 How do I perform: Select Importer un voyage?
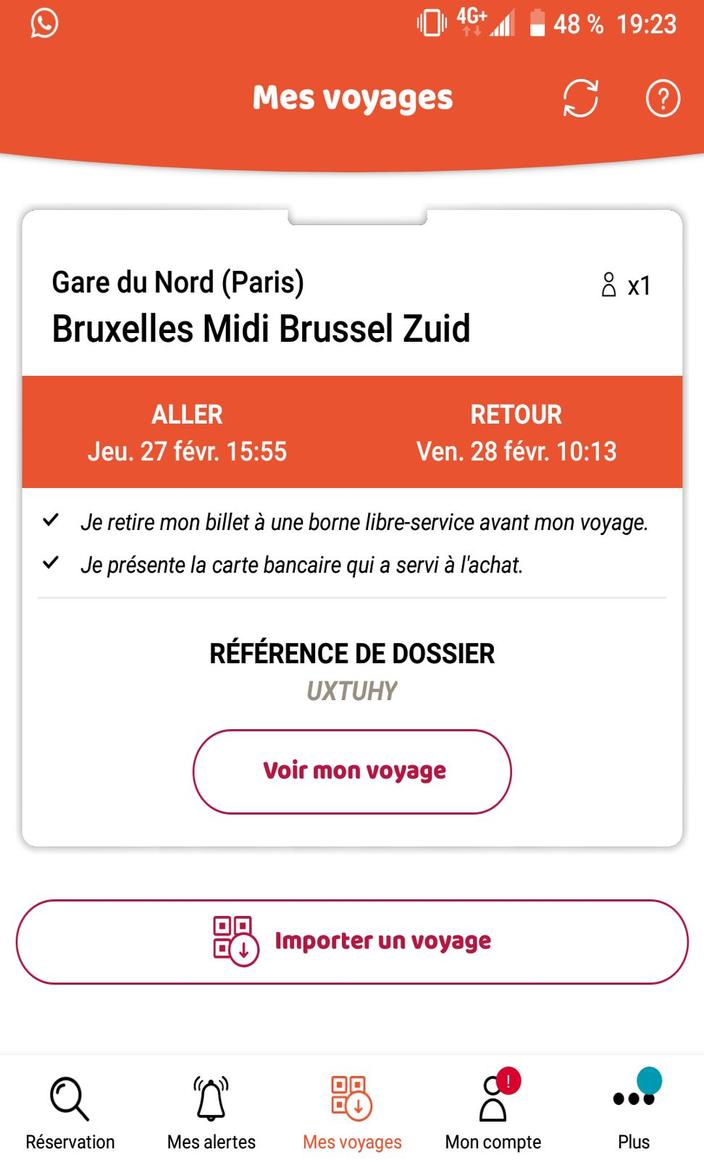(x=352, y=941)
